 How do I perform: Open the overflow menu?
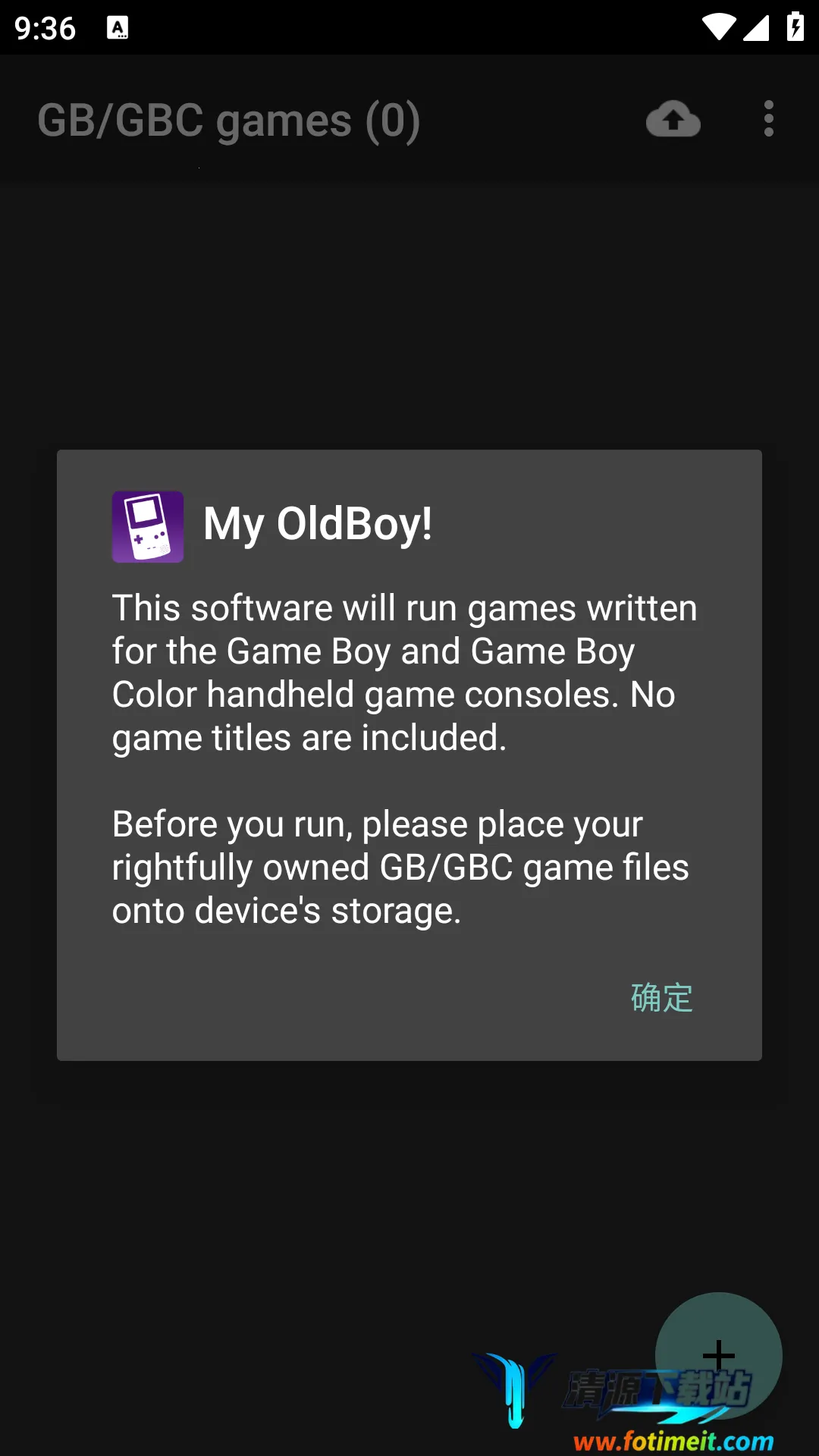[x=768, y=119]
